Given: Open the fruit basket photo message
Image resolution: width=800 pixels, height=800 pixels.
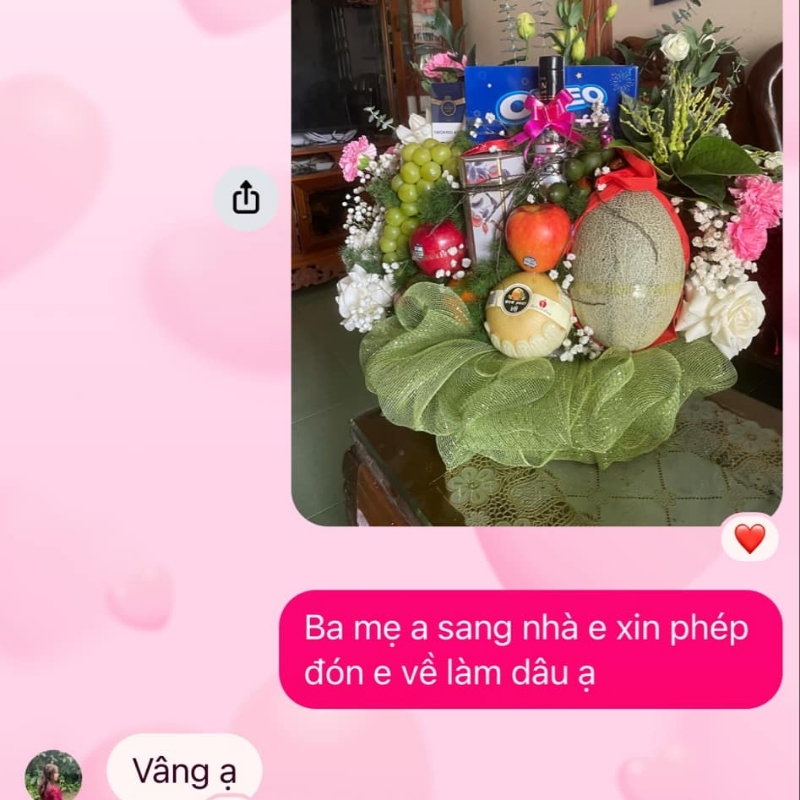Looking at the screenshot, I should coord(536,260).
